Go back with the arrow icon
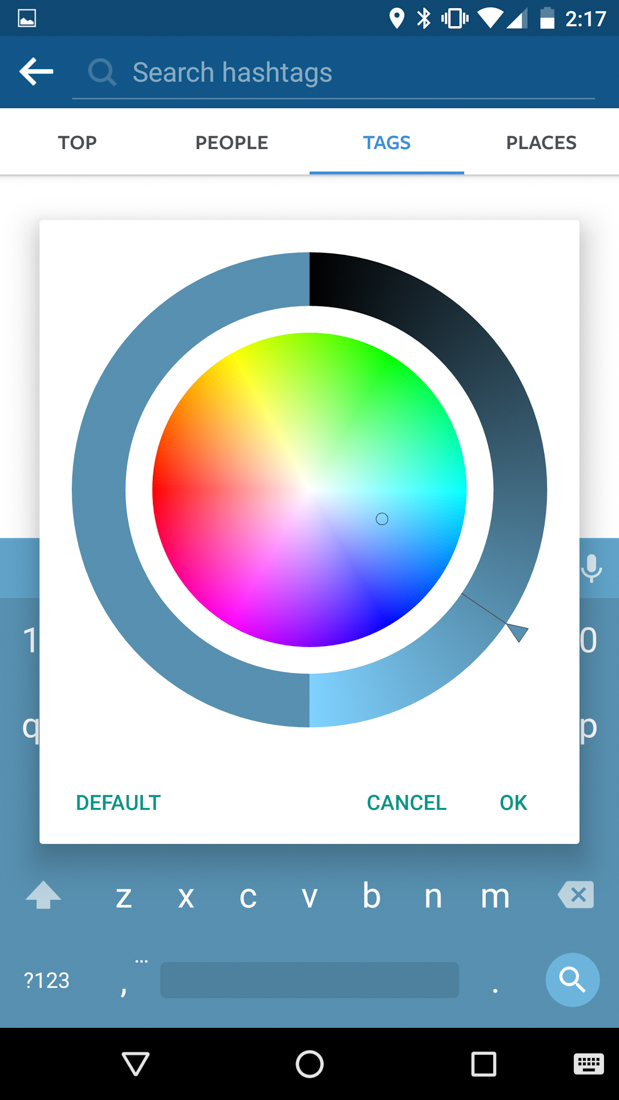Screen dimensions: 619x1100 [36, 71]
